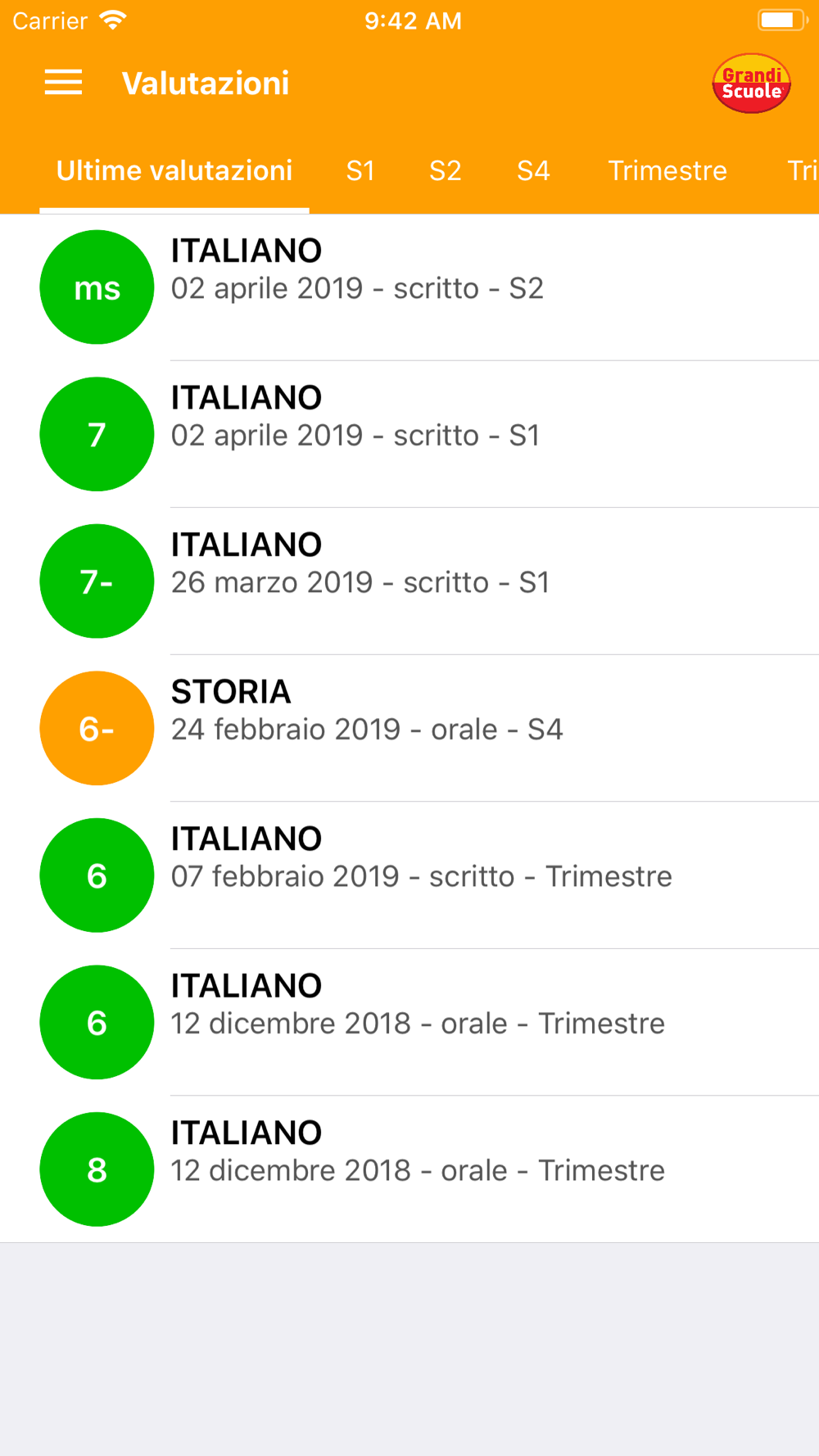Screen dimensions: 819x1456
Task: Open the Italiano oral grade 8 from 12 dicembre 2018
Action: tap(409, 1169)
